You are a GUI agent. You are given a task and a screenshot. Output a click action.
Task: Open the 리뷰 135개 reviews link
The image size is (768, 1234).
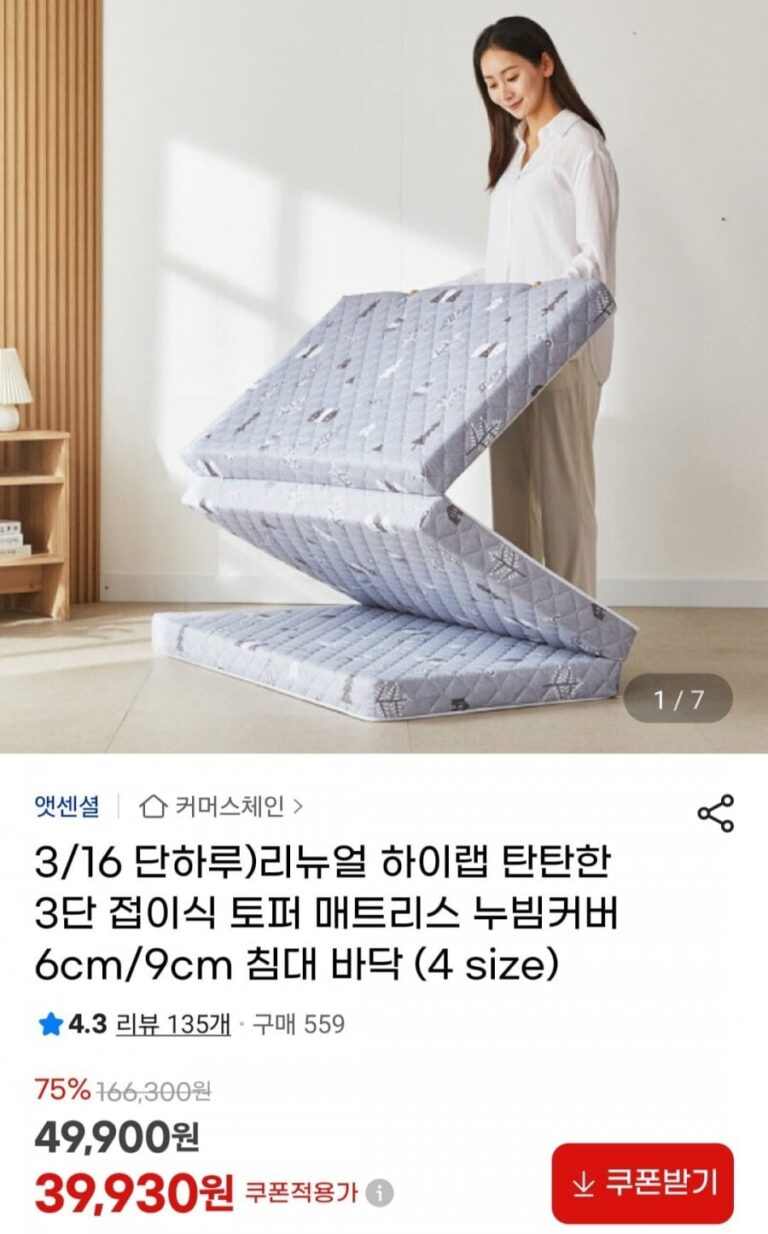(x=173, y=1023)
